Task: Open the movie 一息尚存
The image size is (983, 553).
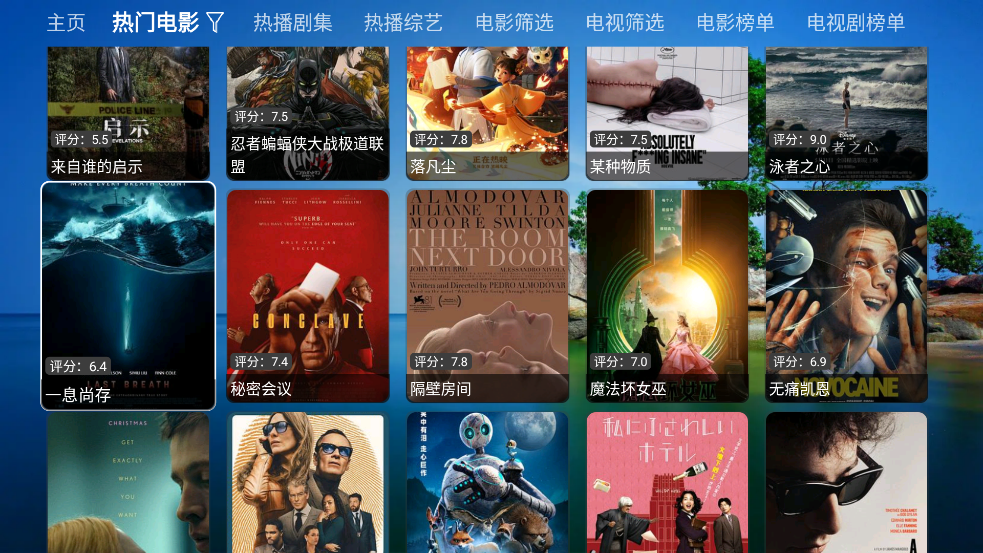Action: [128, 295]
